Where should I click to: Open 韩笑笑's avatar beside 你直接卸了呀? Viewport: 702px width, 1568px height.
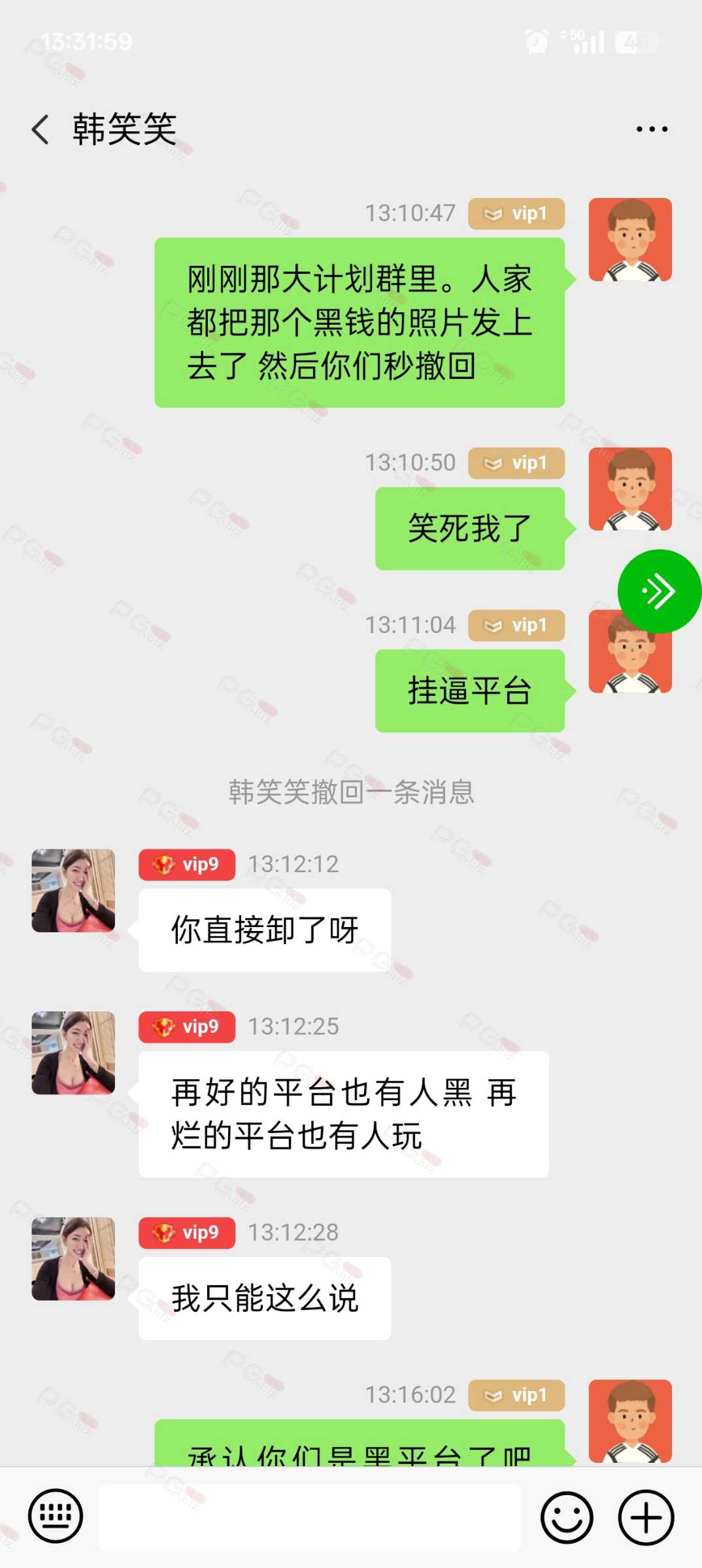coord(73,890)
